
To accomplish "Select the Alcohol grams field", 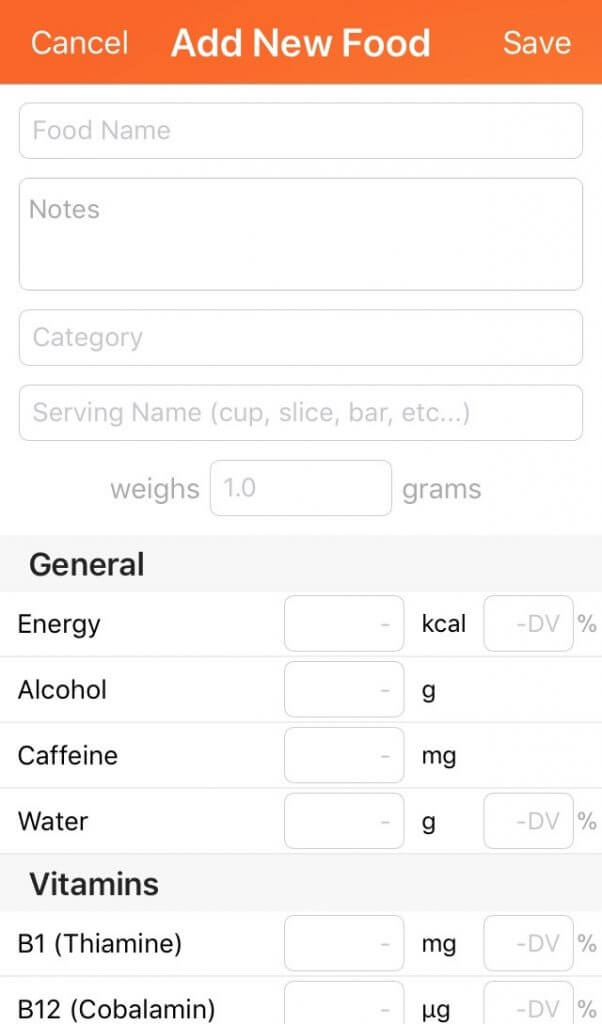I will coord(344,690).
